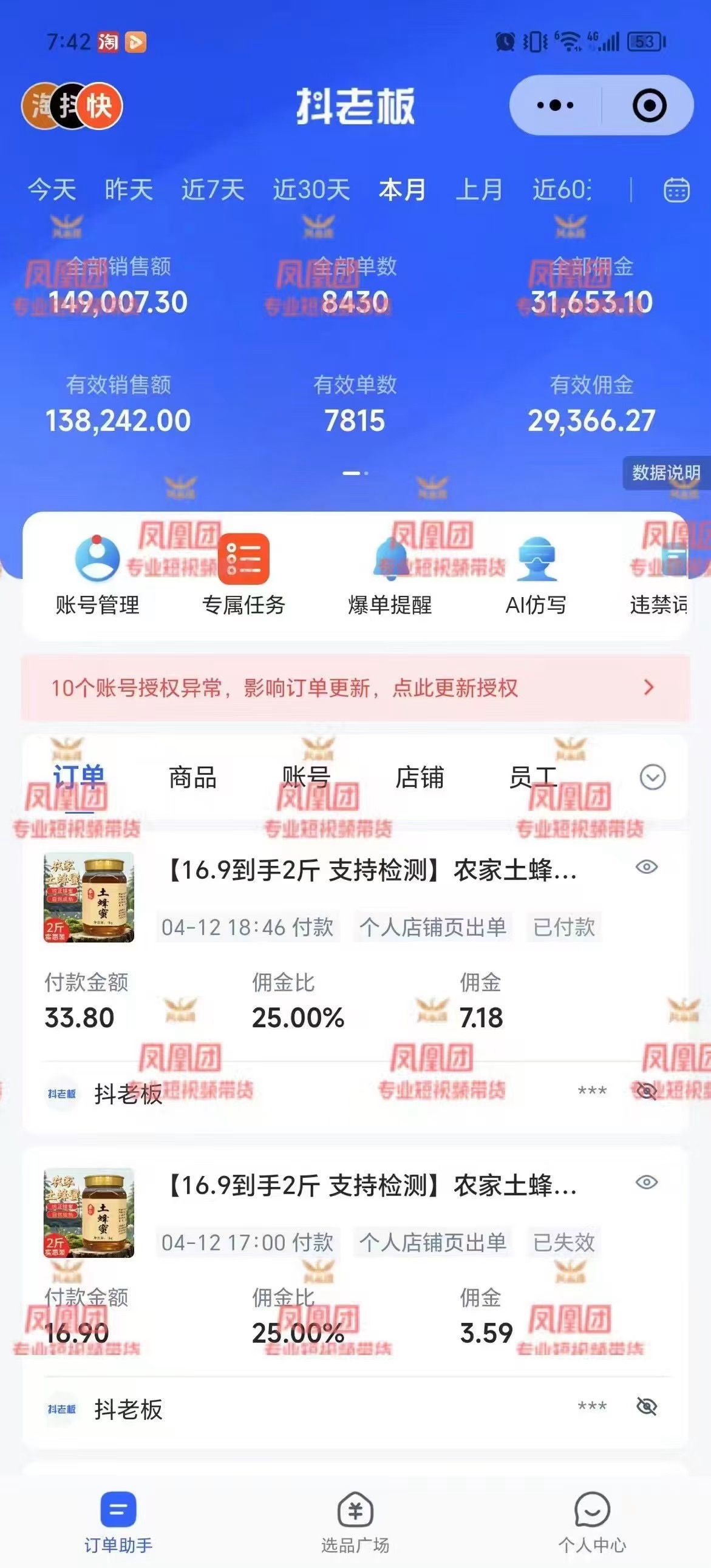Open the mini-program more options menu
This screenshot has width=711, height=1568.
[x=555, y=106]
